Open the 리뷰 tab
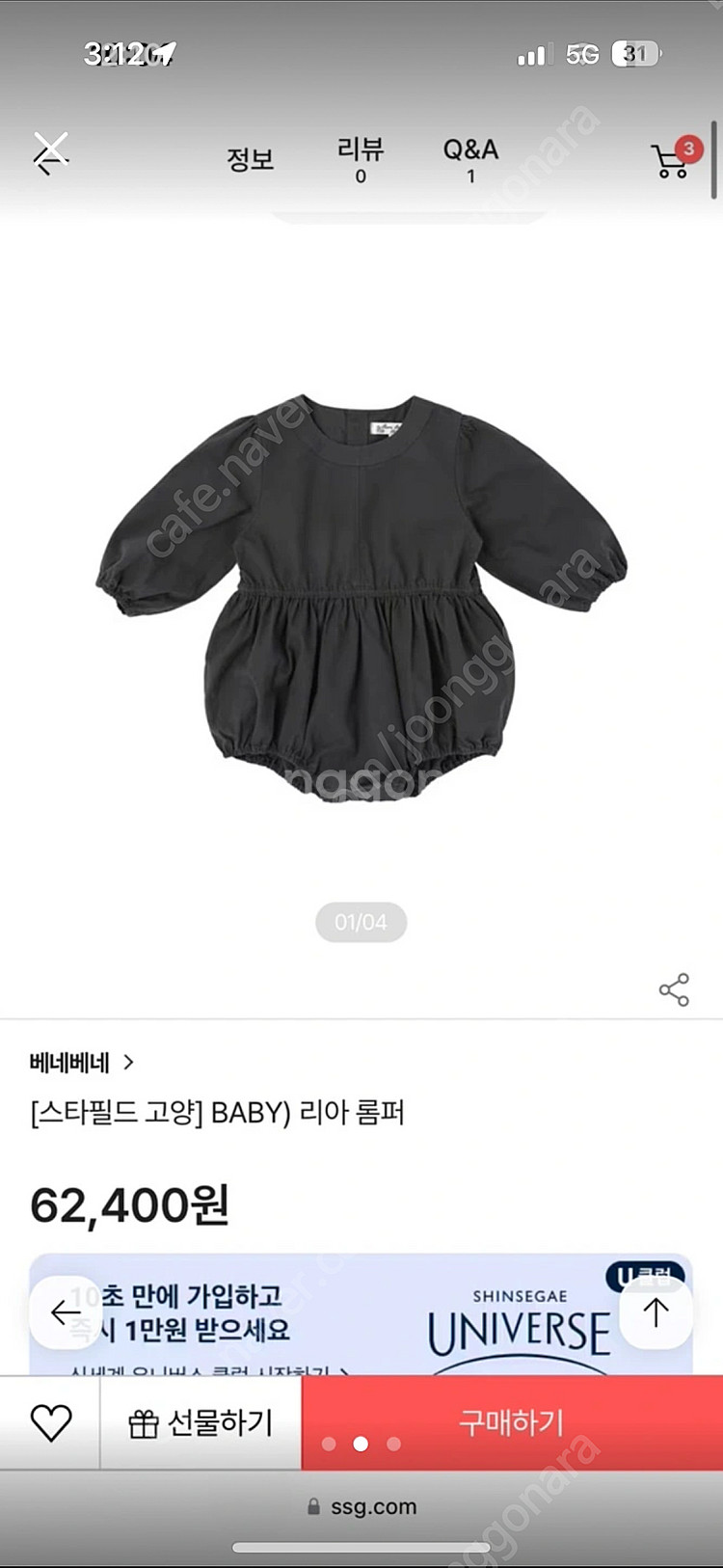Image resolution: width=723 pixels, height=1568 pixels. click(x=361, y=159)
